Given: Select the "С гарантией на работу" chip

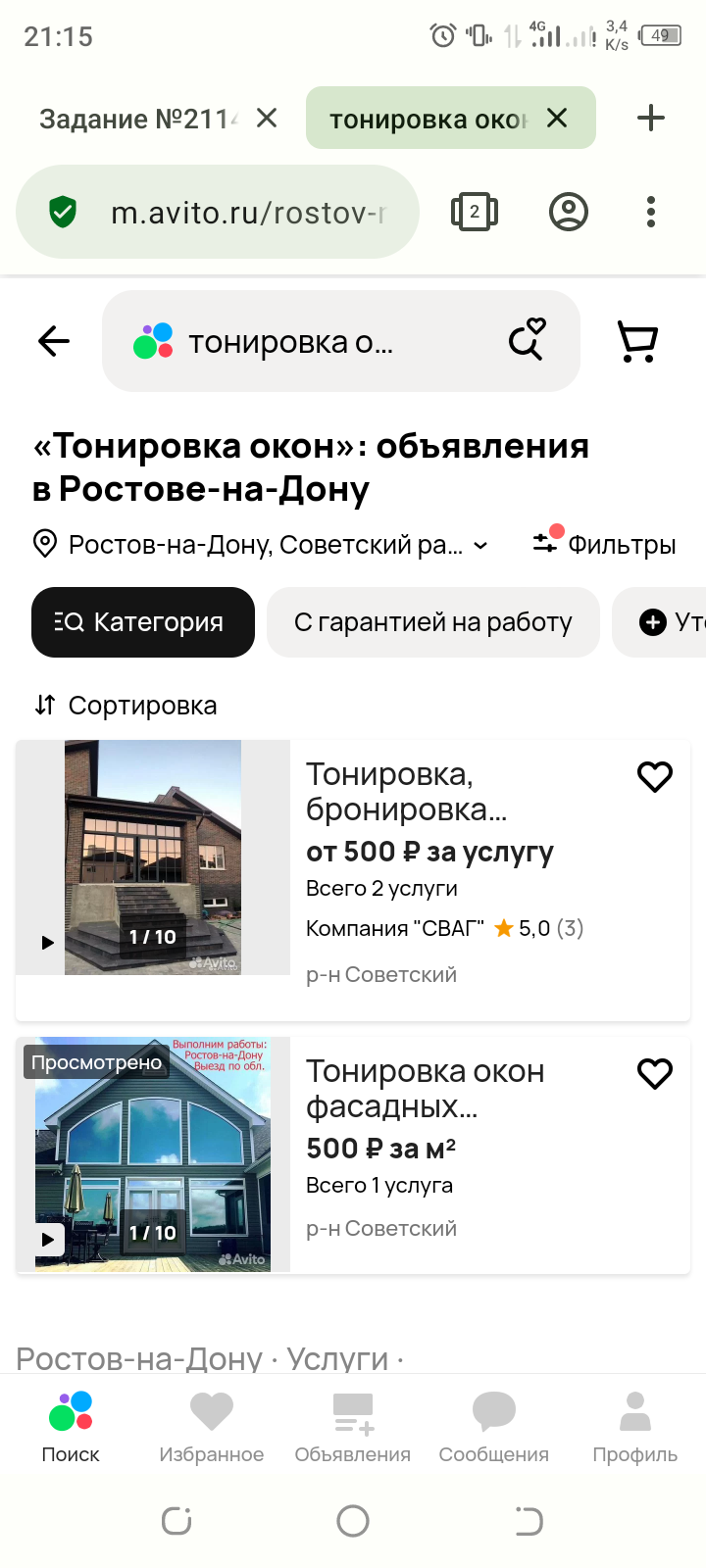Looking at the screenshot, I should pos(433,622).
